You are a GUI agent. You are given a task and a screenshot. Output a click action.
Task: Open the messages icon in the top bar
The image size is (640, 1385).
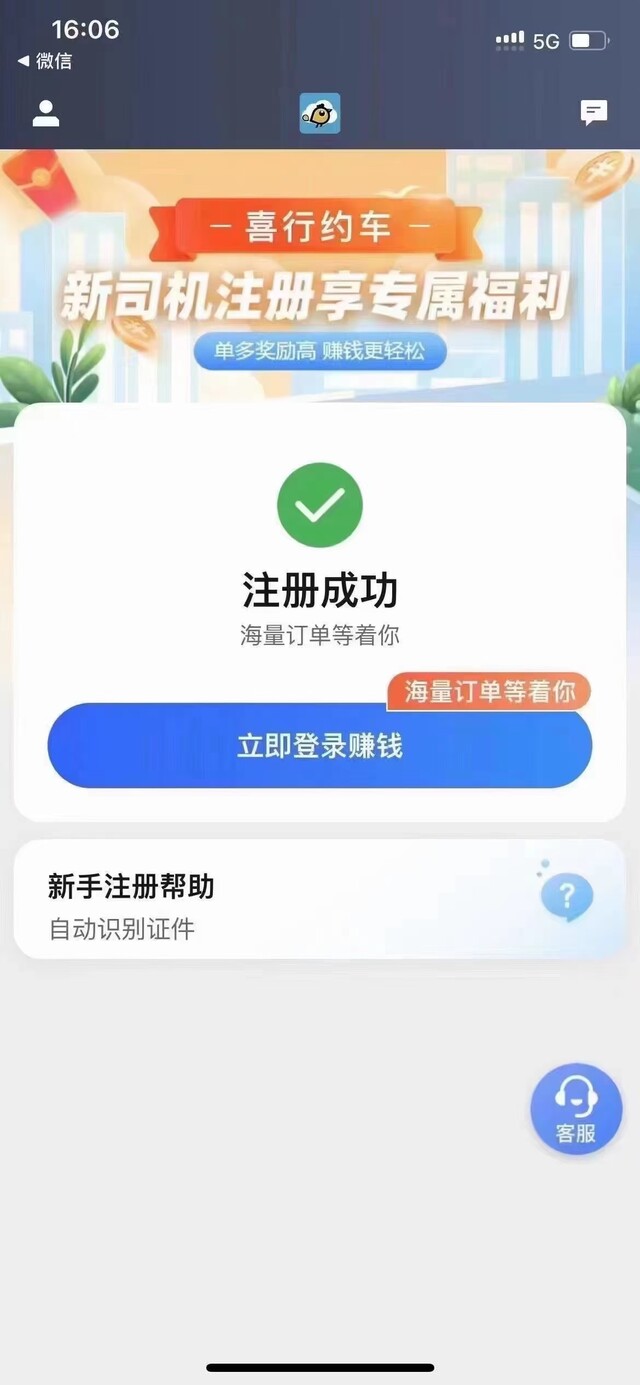[594, 113]
